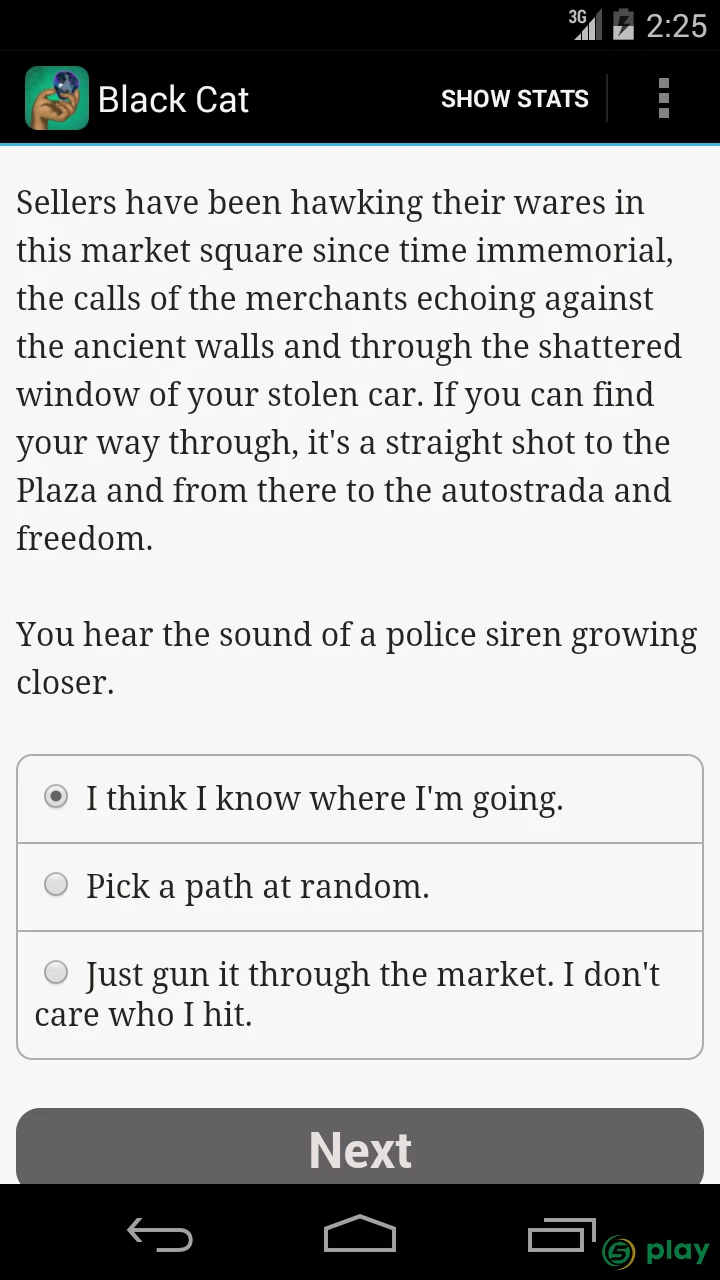This screenshot has width=720, height=1280.
Task: Open the Show Stats screen
Action: 514,99
